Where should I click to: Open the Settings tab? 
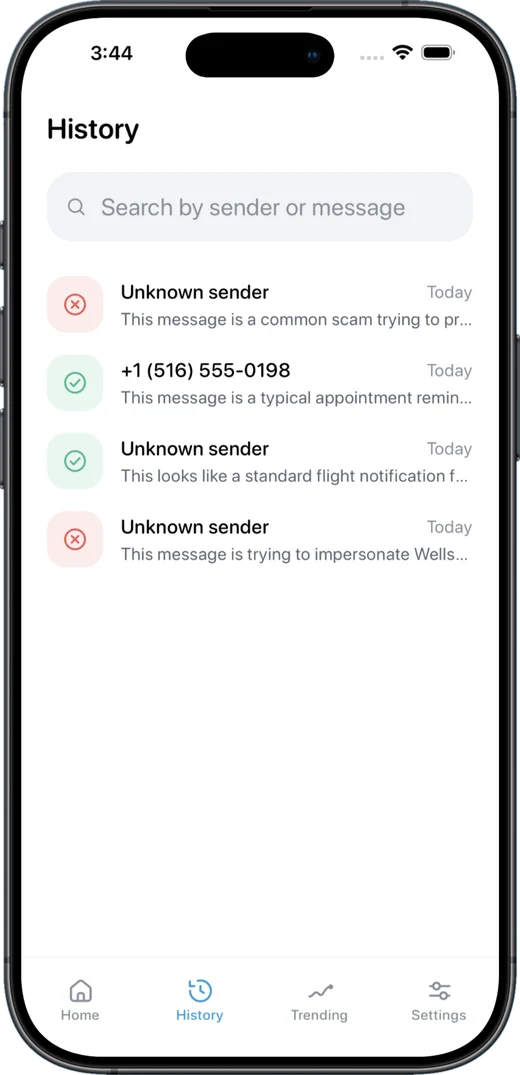(438, 1001)
